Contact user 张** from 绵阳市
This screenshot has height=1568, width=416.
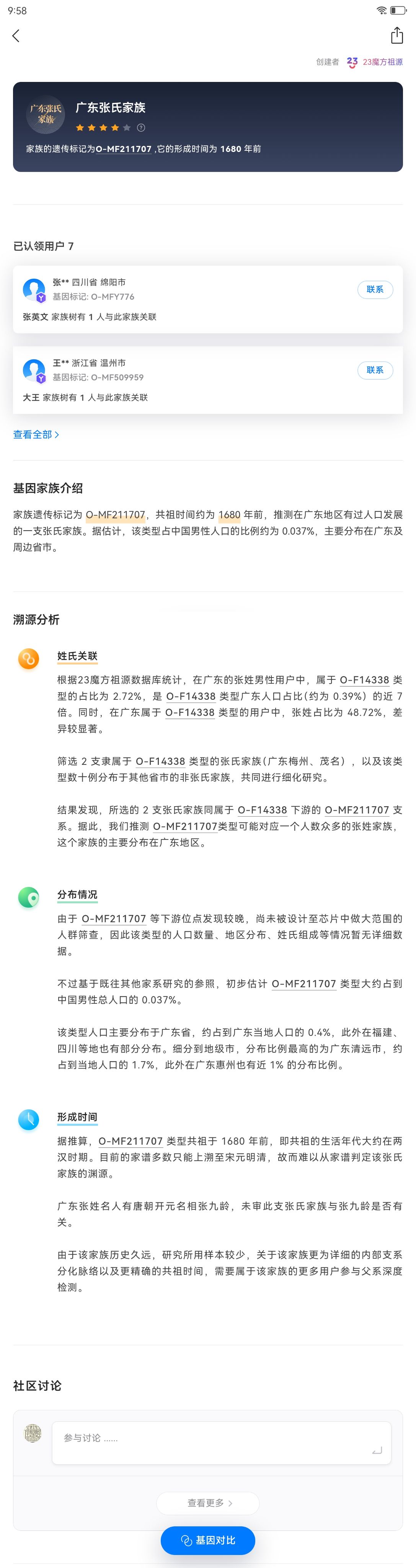pyautogui.click(x=375, y=290)
